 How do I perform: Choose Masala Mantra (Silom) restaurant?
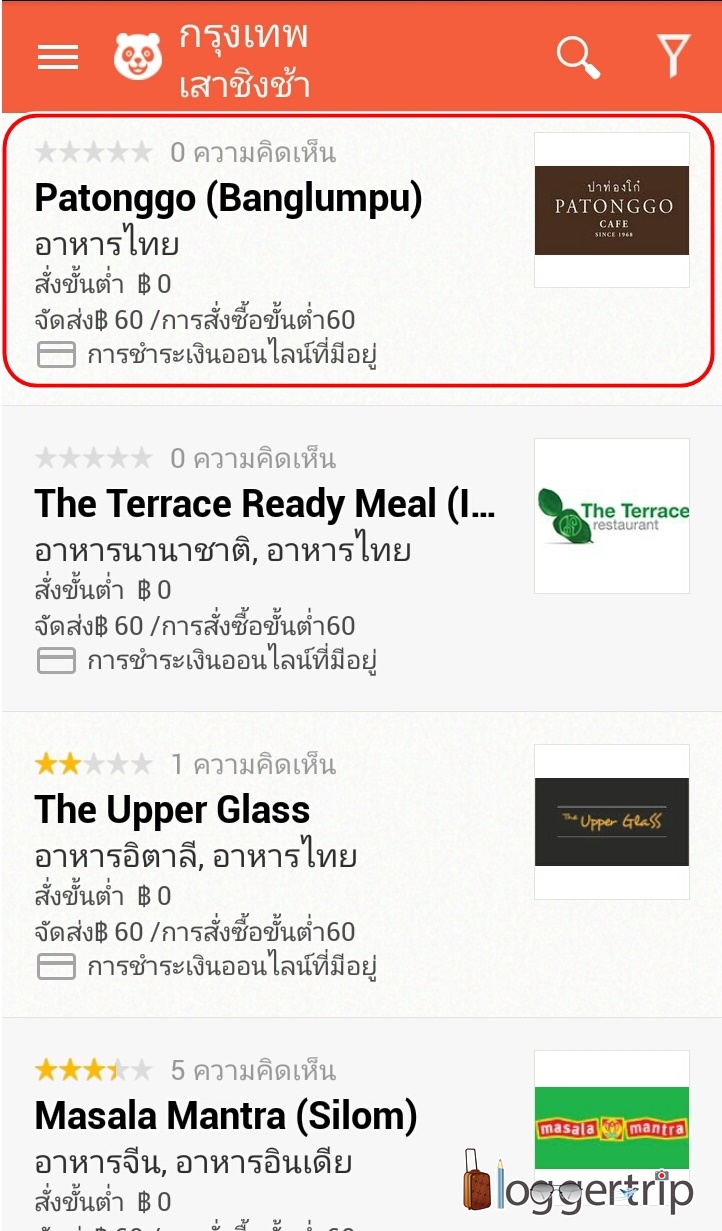[x=226, y=1116]
